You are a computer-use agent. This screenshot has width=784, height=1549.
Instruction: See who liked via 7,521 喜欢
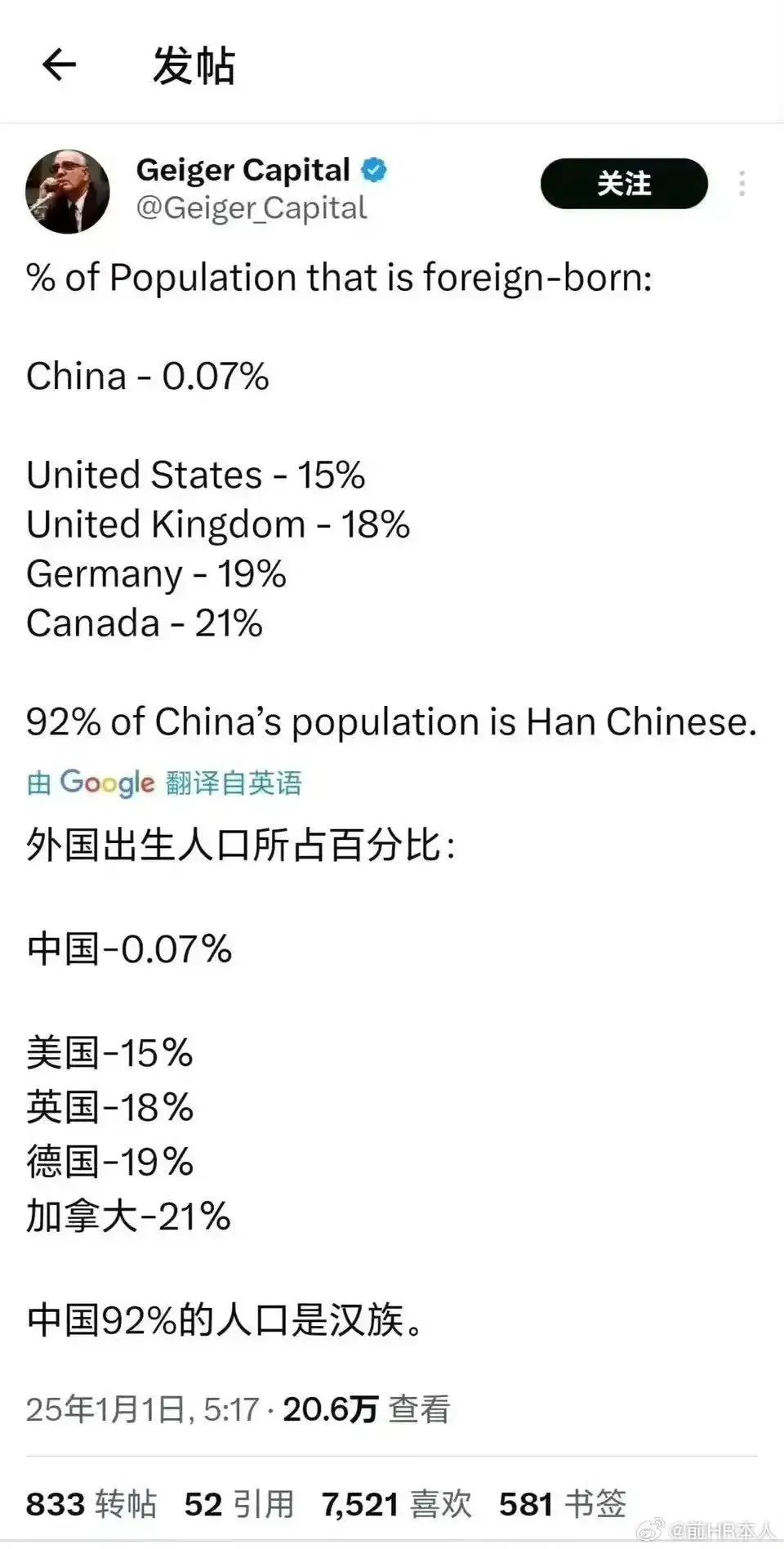(396, 1504)
